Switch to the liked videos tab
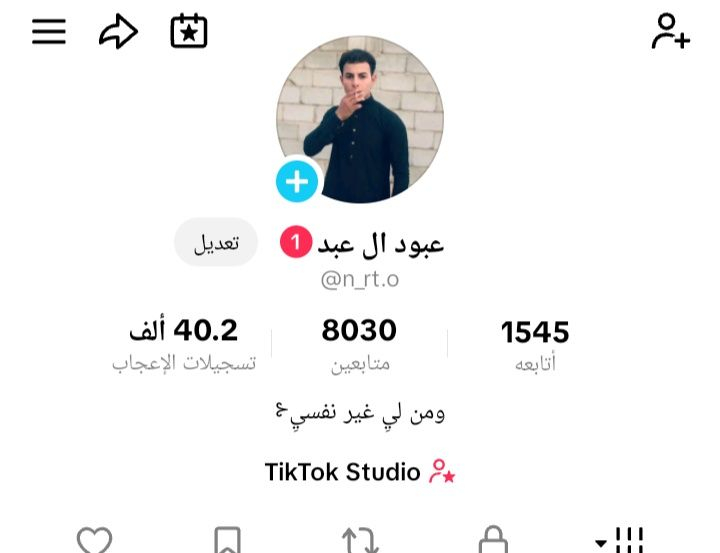This screenshot has width=720, height=553. [94, 541]
